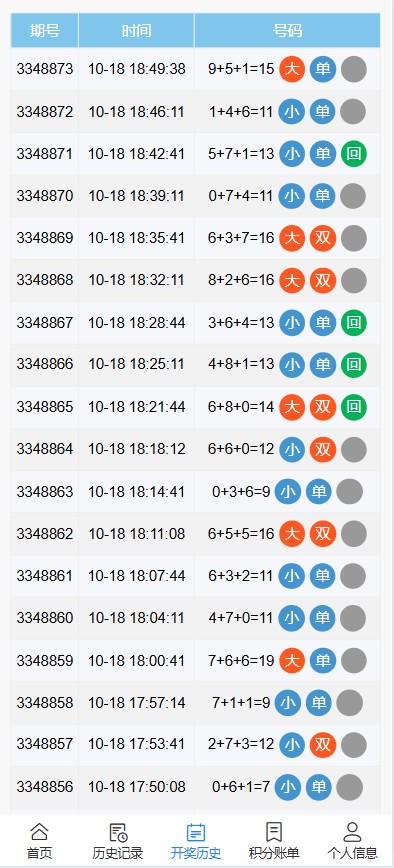
Task: Open the 个人信息 tab
Action: pyautogui.click(x=352, y=840)
